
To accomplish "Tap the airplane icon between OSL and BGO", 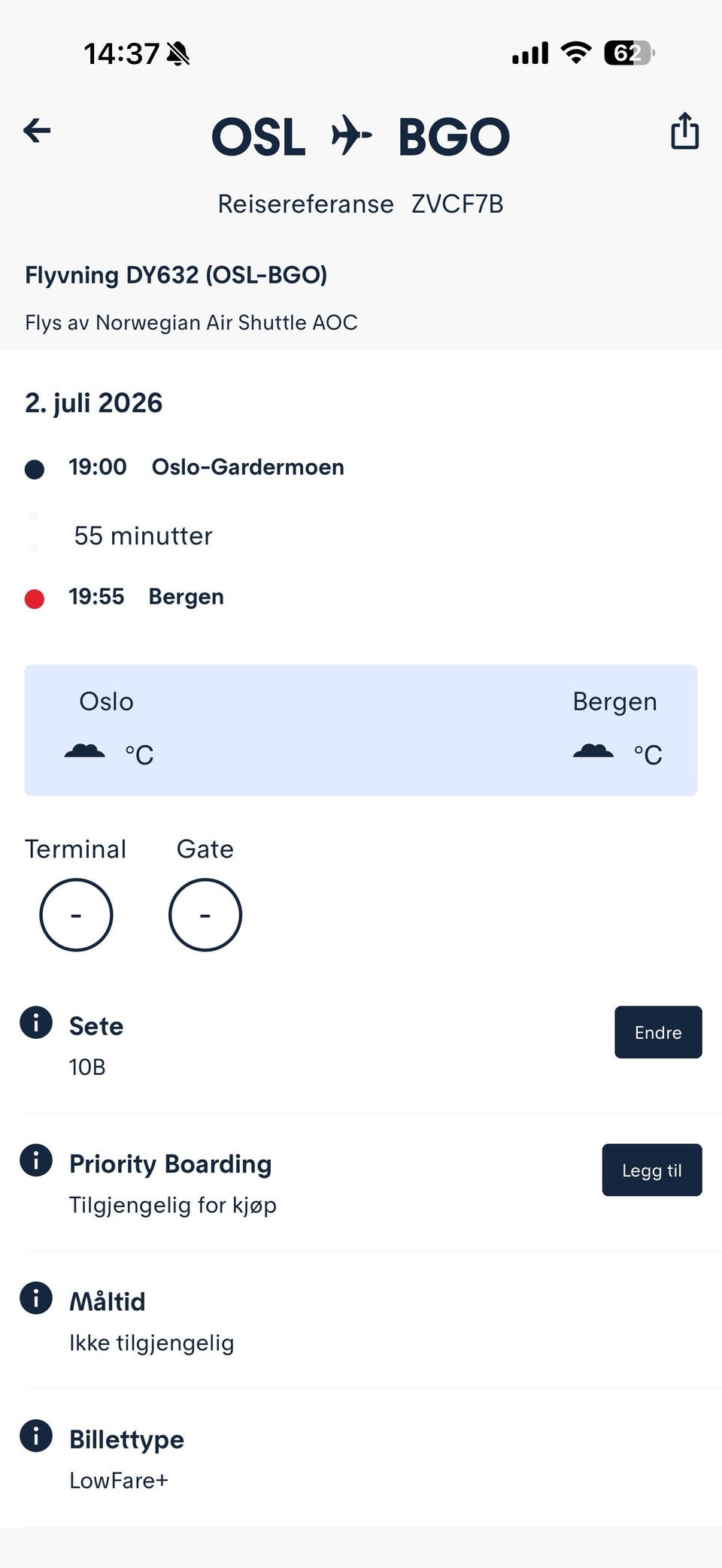I will pyautogui.click(x=350, y=135).
